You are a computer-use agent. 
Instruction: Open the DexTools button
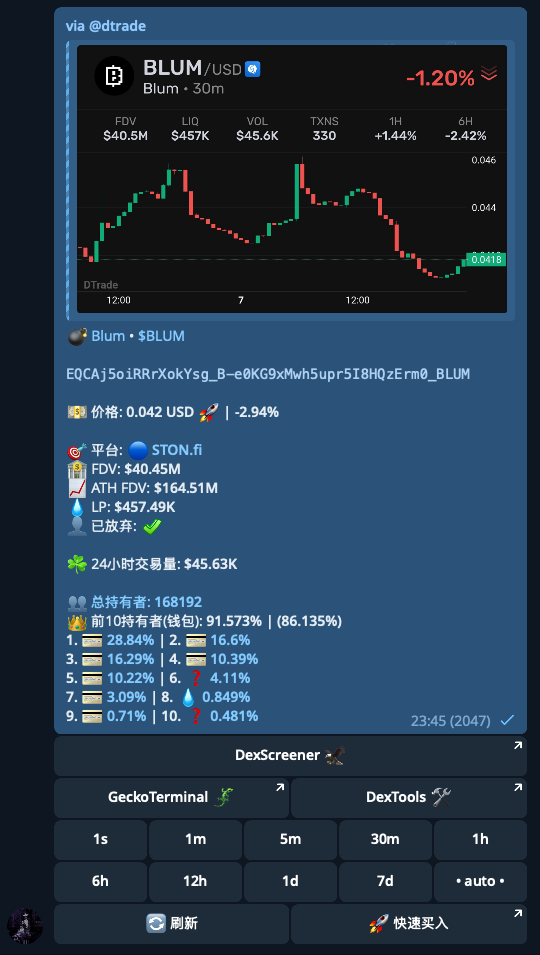409,797
